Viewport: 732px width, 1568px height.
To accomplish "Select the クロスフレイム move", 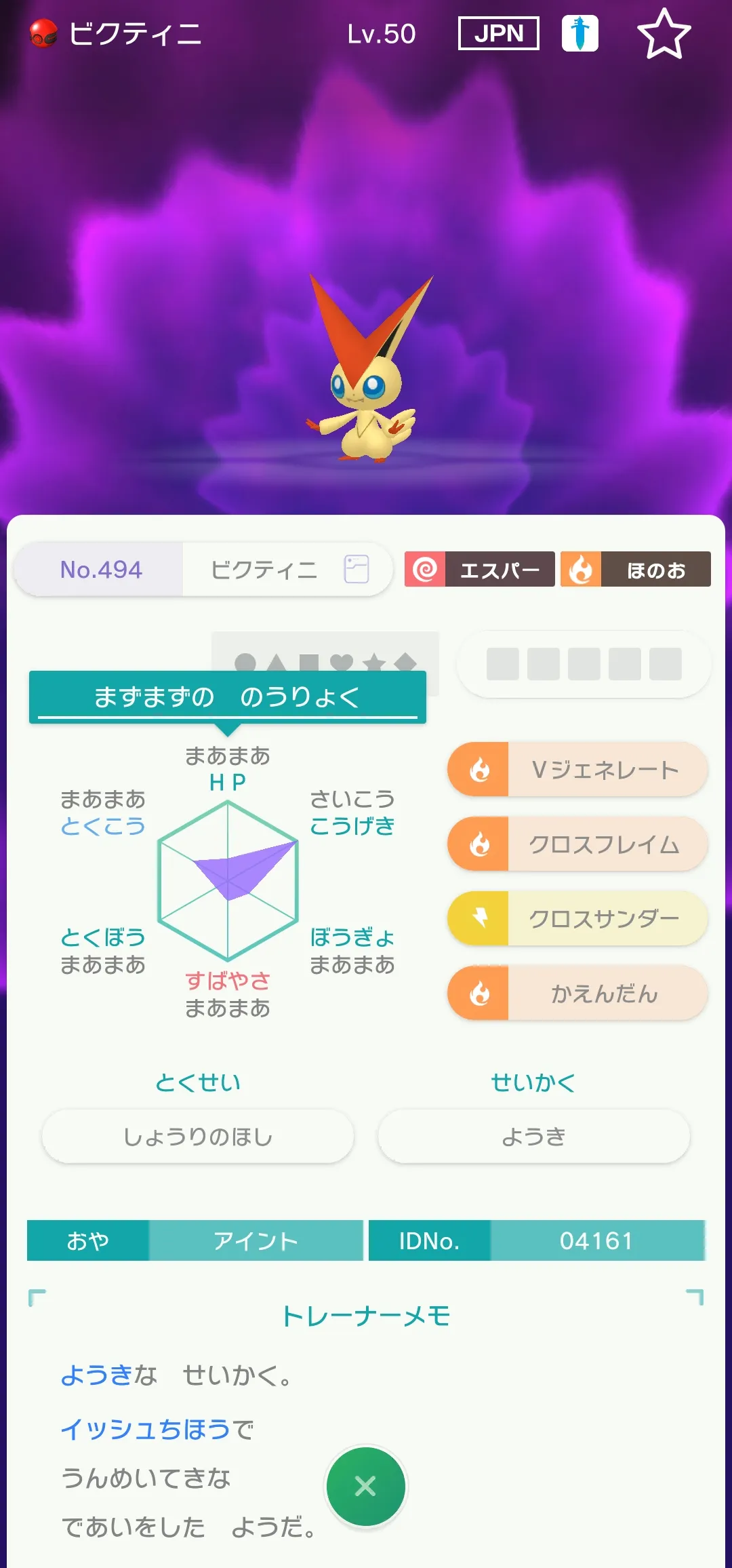I will (x=577, y=844).
